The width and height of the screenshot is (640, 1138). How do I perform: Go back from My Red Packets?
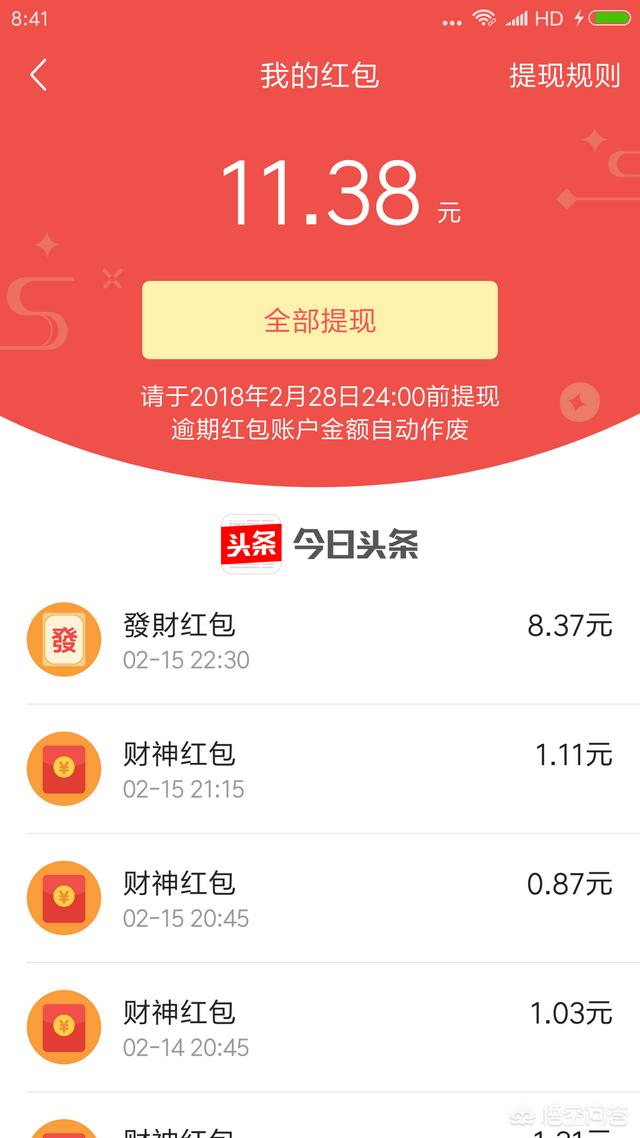[38, 75]
